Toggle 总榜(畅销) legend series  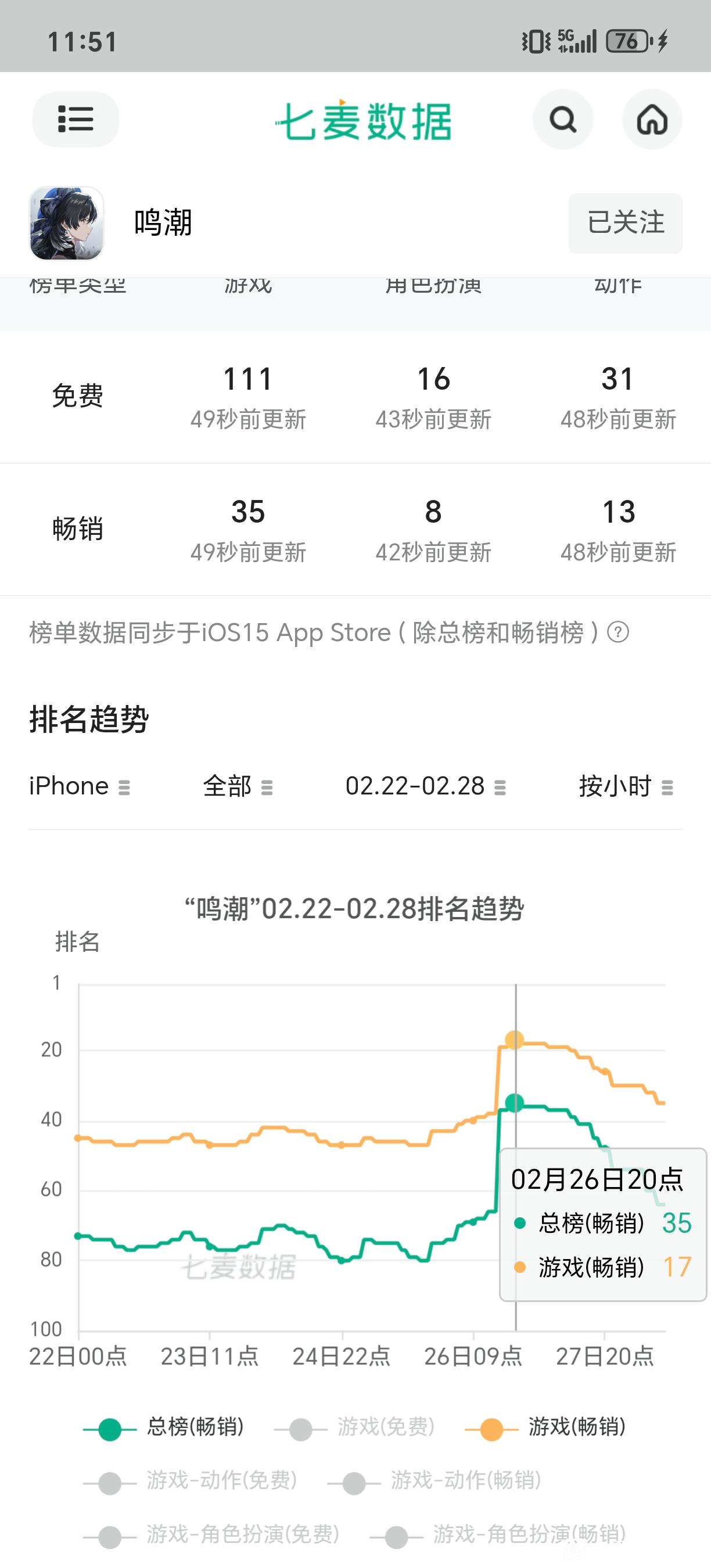point(164,1427)
